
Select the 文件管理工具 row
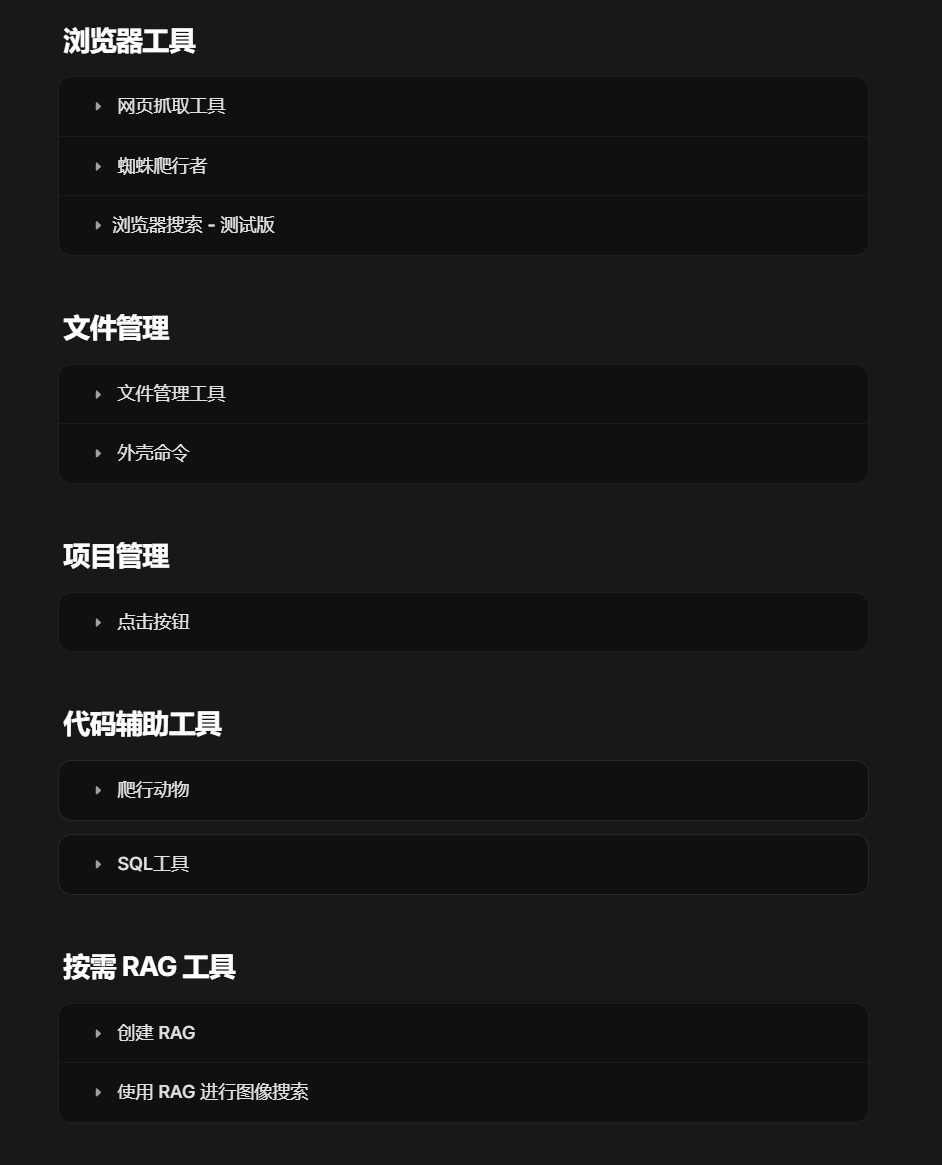point(171,394)
